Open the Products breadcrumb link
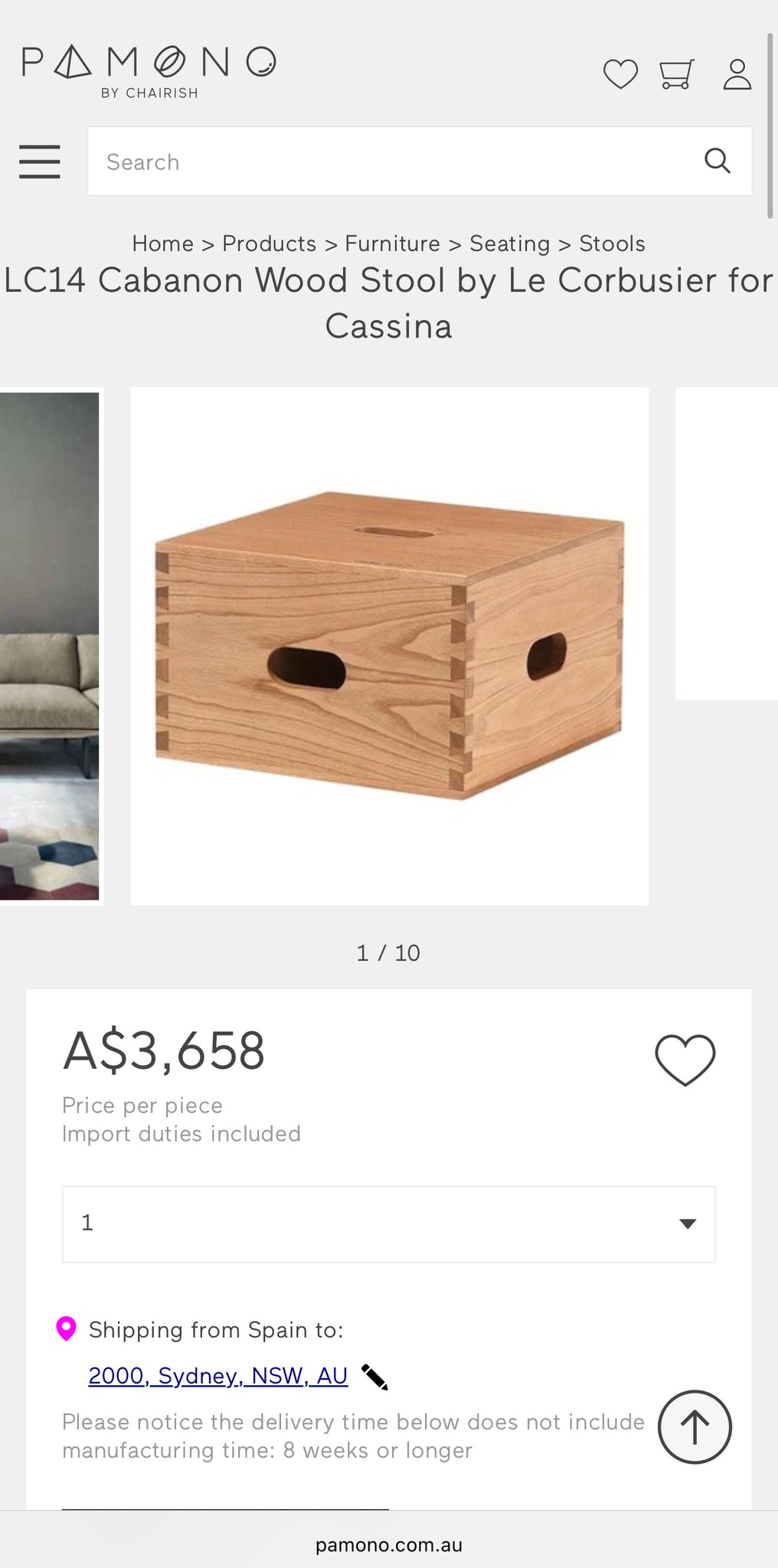Viewport: 778px width, 1568px height. (x=269, y=243)
